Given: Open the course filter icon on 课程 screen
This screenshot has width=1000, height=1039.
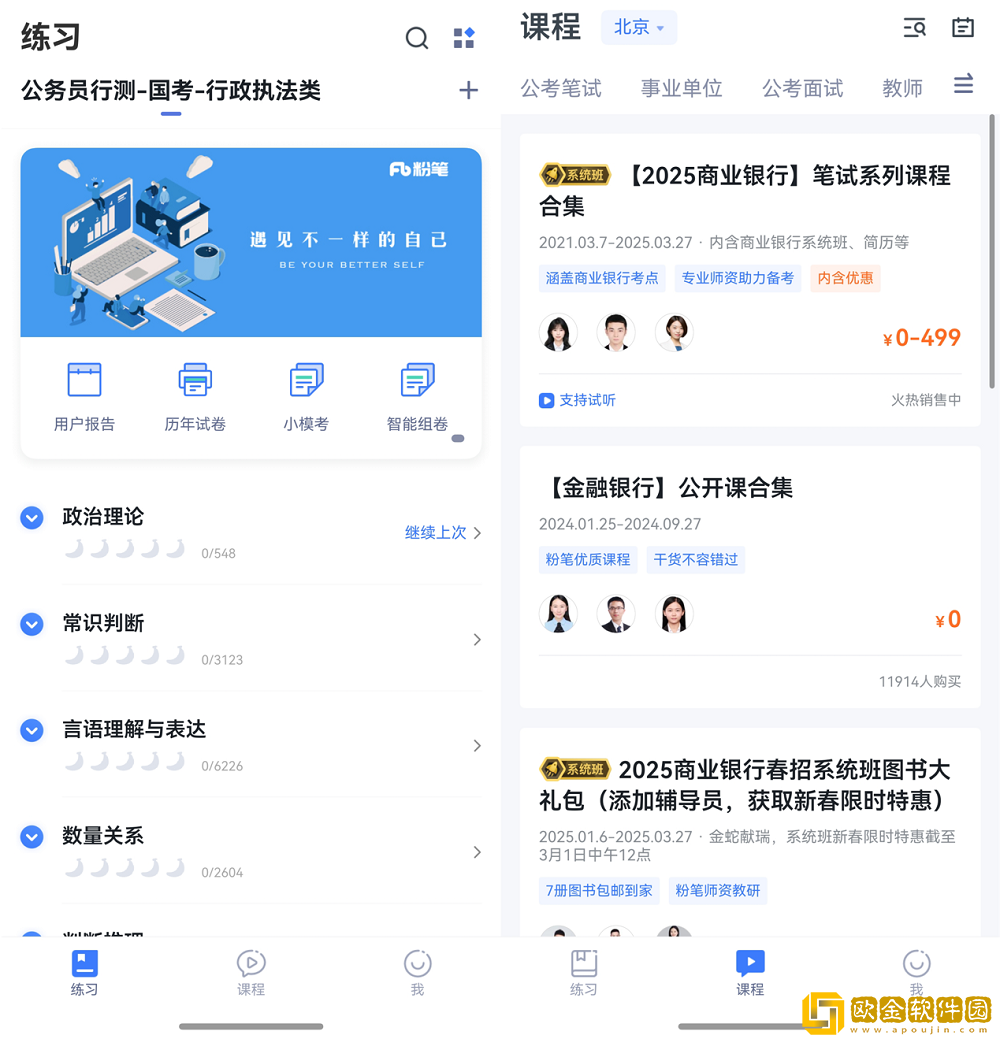Looking at the screenshot, I should coord(962,85).
